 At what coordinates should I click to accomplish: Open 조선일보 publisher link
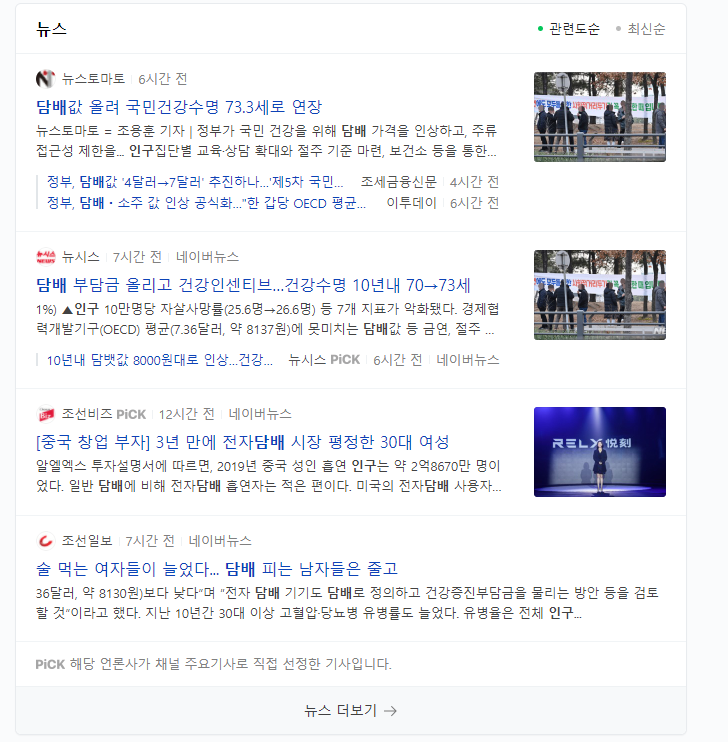(x=87, y=541)
